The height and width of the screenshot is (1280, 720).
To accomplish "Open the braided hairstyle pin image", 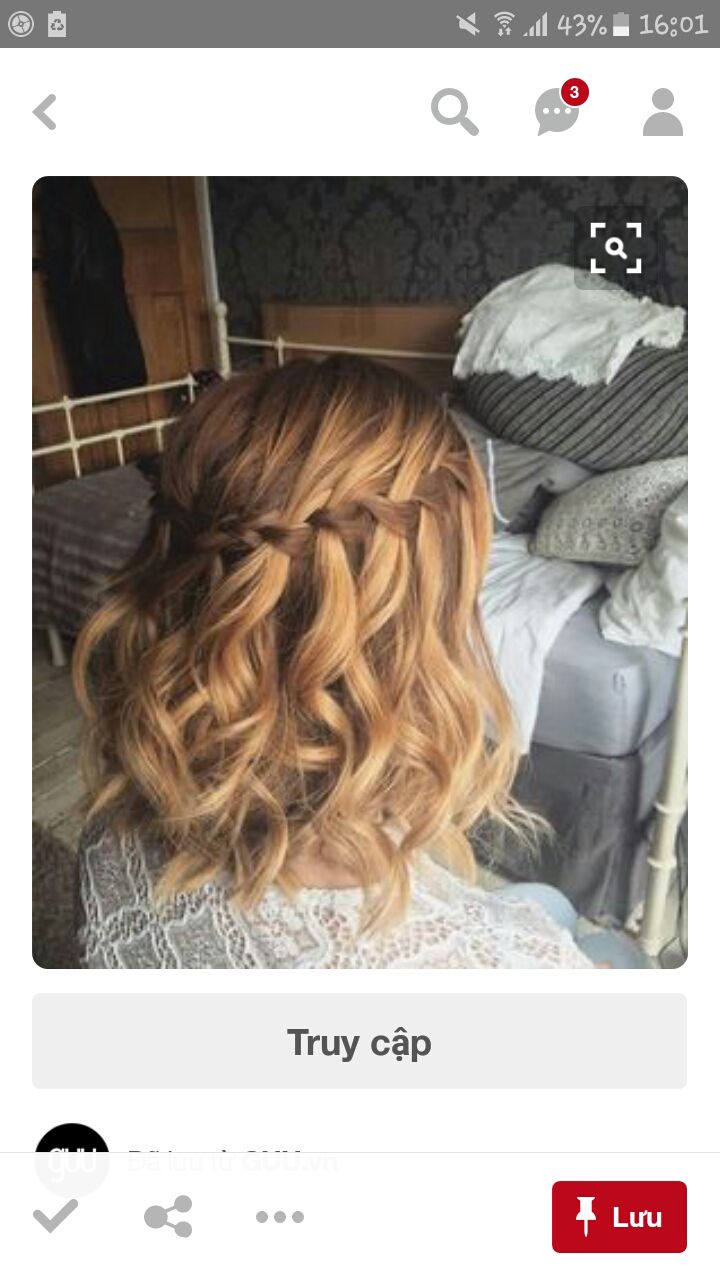I will coord(360,572).
